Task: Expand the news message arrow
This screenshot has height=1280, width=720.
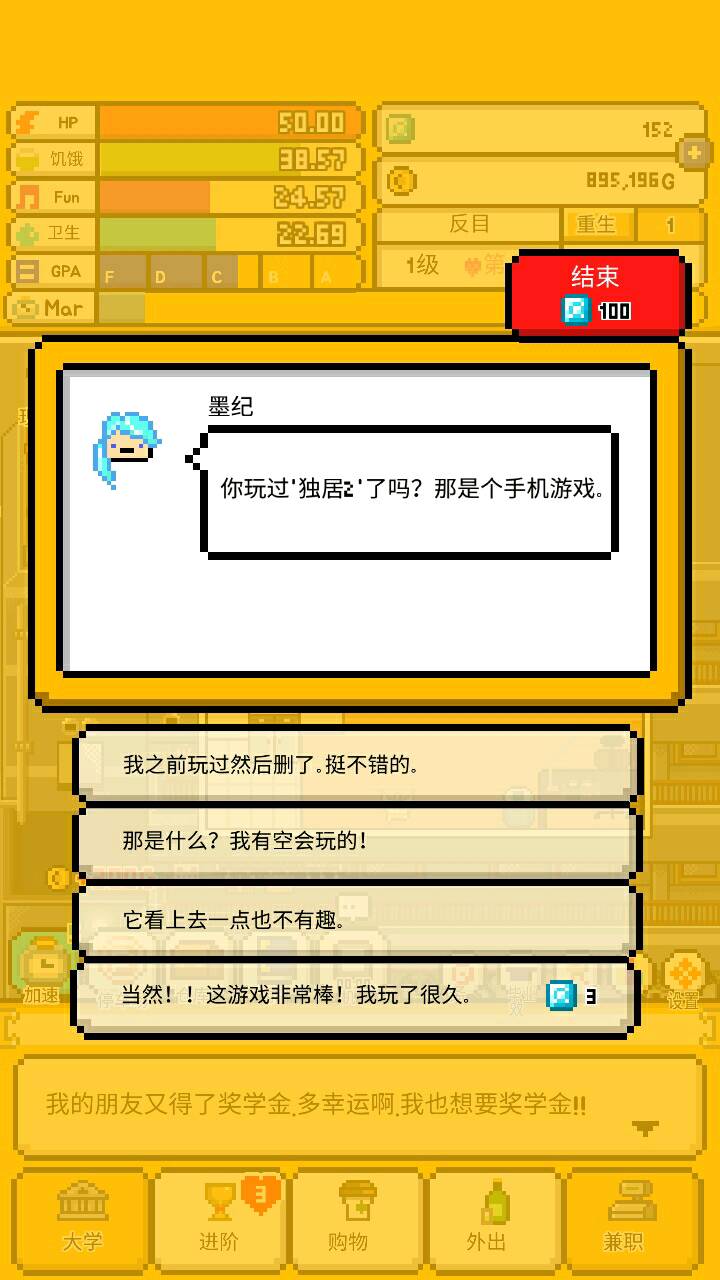Action: 645,1128
